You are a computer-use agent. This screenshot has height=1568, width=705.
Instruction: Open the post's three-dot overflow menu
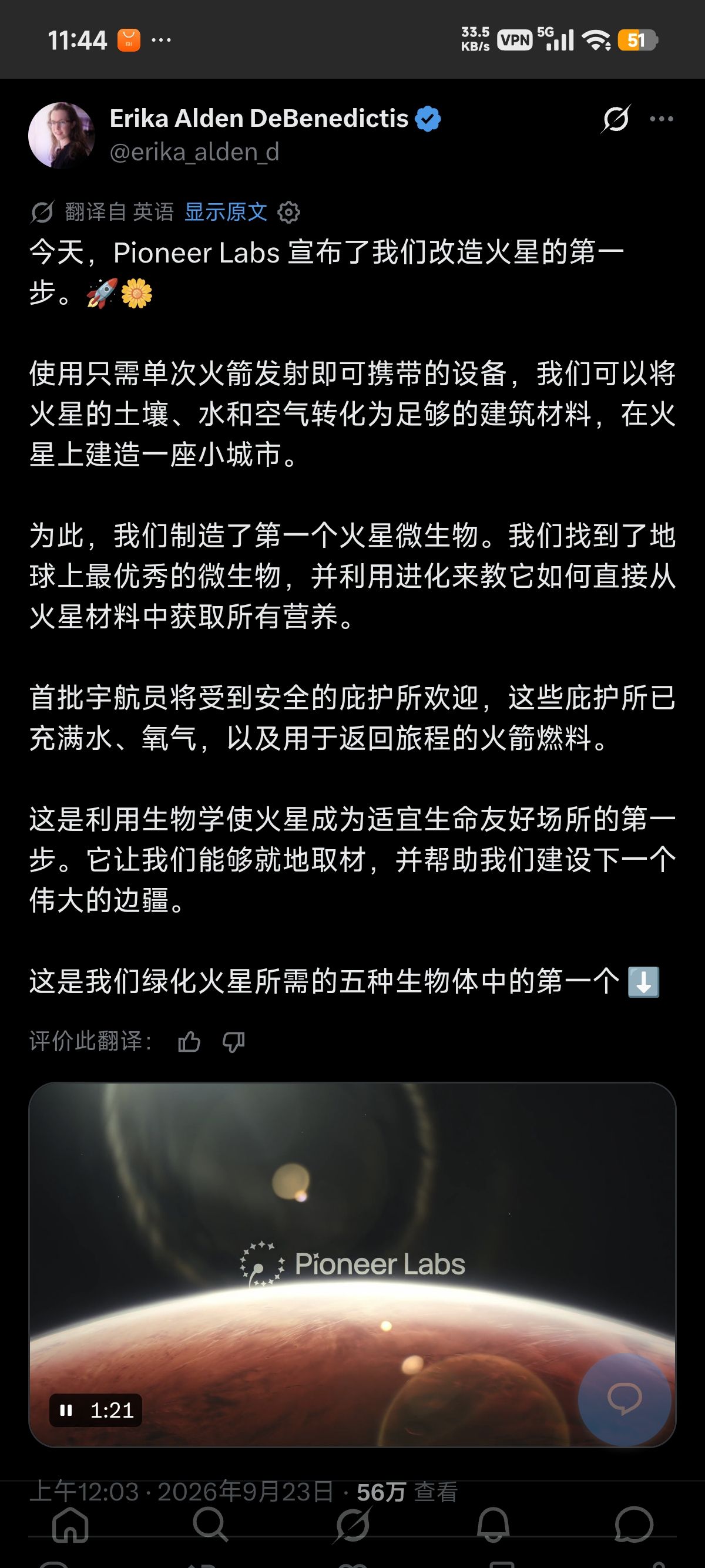click(x=661, y=119)
